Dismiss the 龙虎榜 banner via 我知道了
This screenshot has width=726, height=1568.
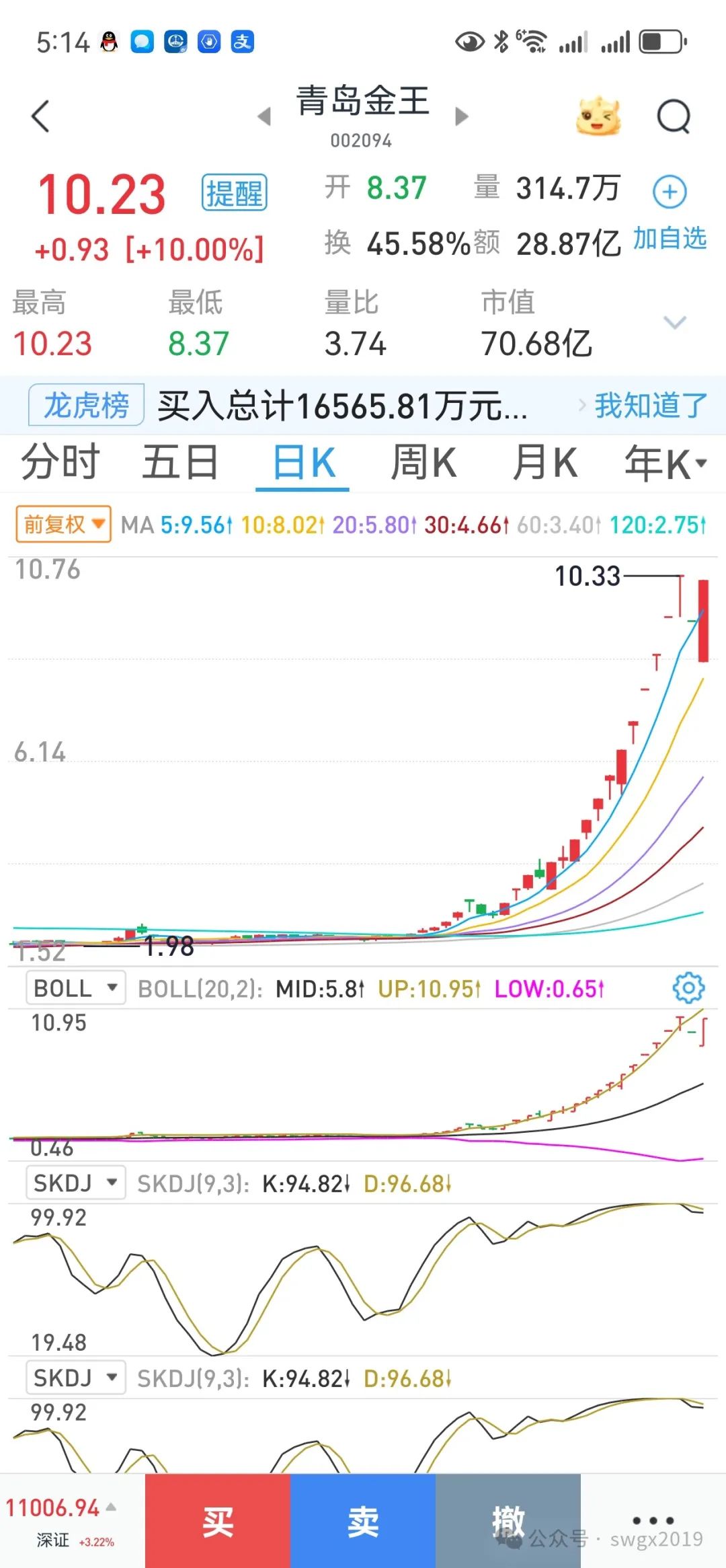pos(649,406)
